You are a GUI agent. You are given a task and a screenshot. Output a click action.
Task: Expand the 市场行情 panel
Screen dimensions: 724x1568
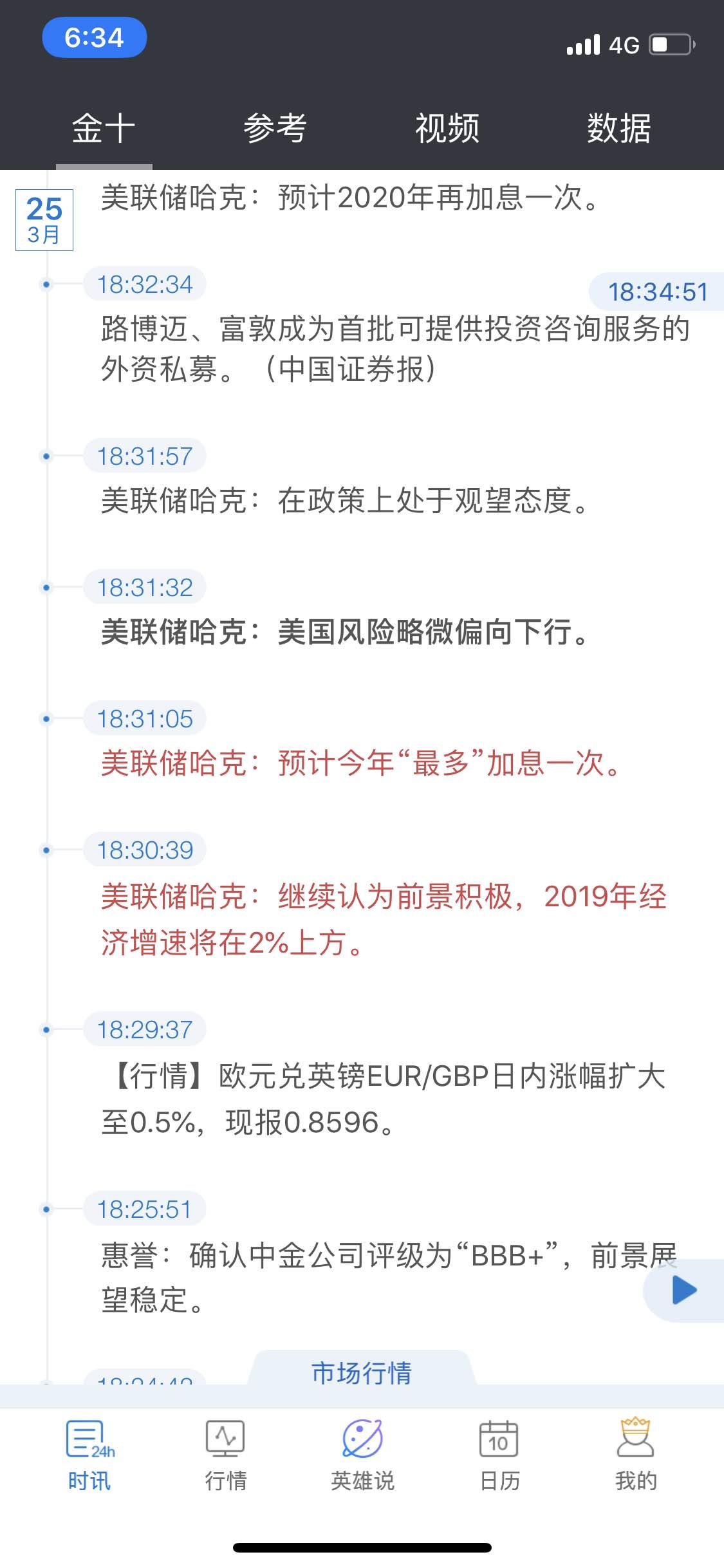362,1372
